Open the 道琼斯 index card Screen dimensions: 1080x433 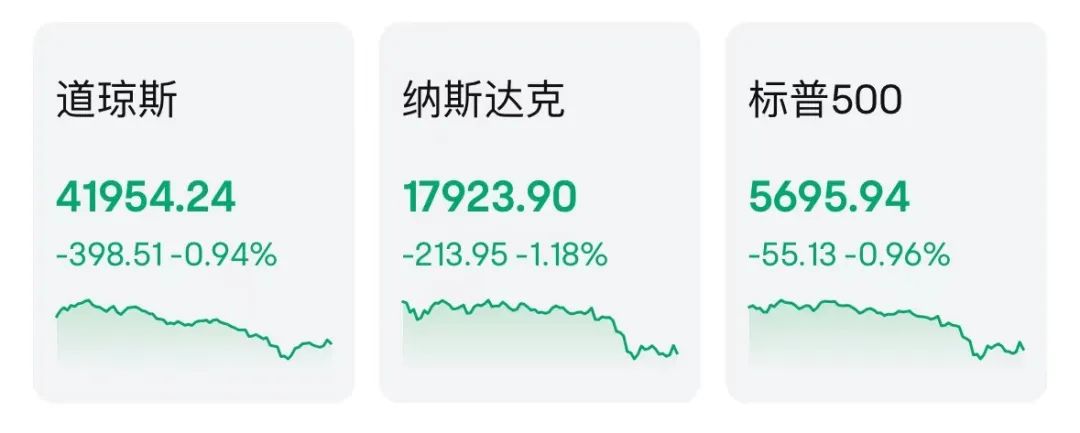coord(193,213)
